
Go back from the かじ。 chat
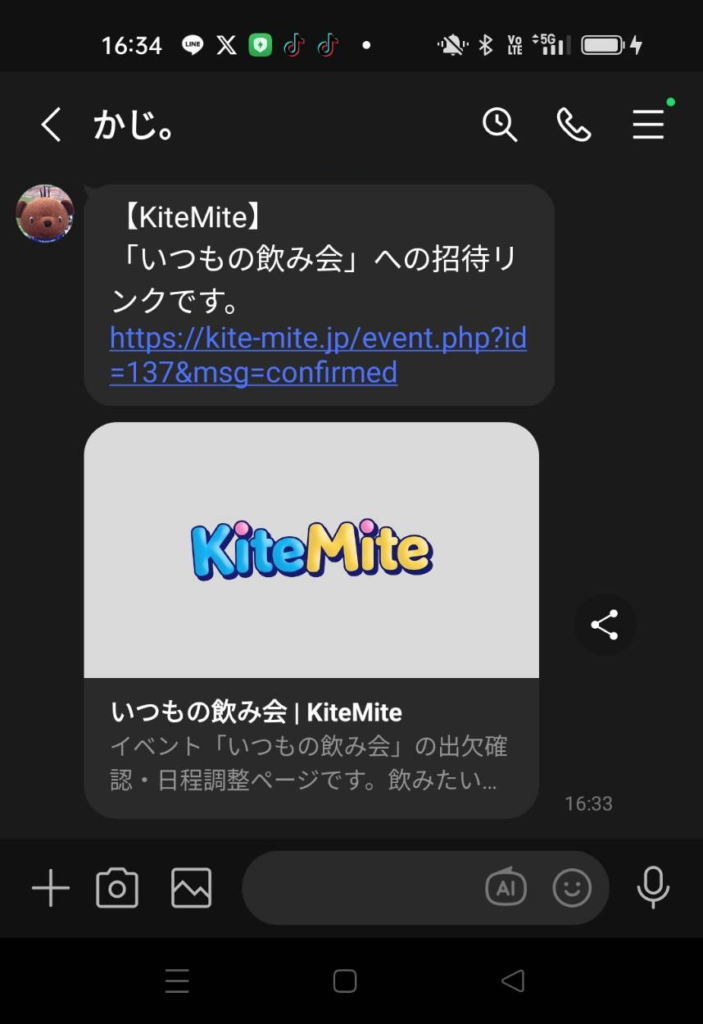(51, 125)
